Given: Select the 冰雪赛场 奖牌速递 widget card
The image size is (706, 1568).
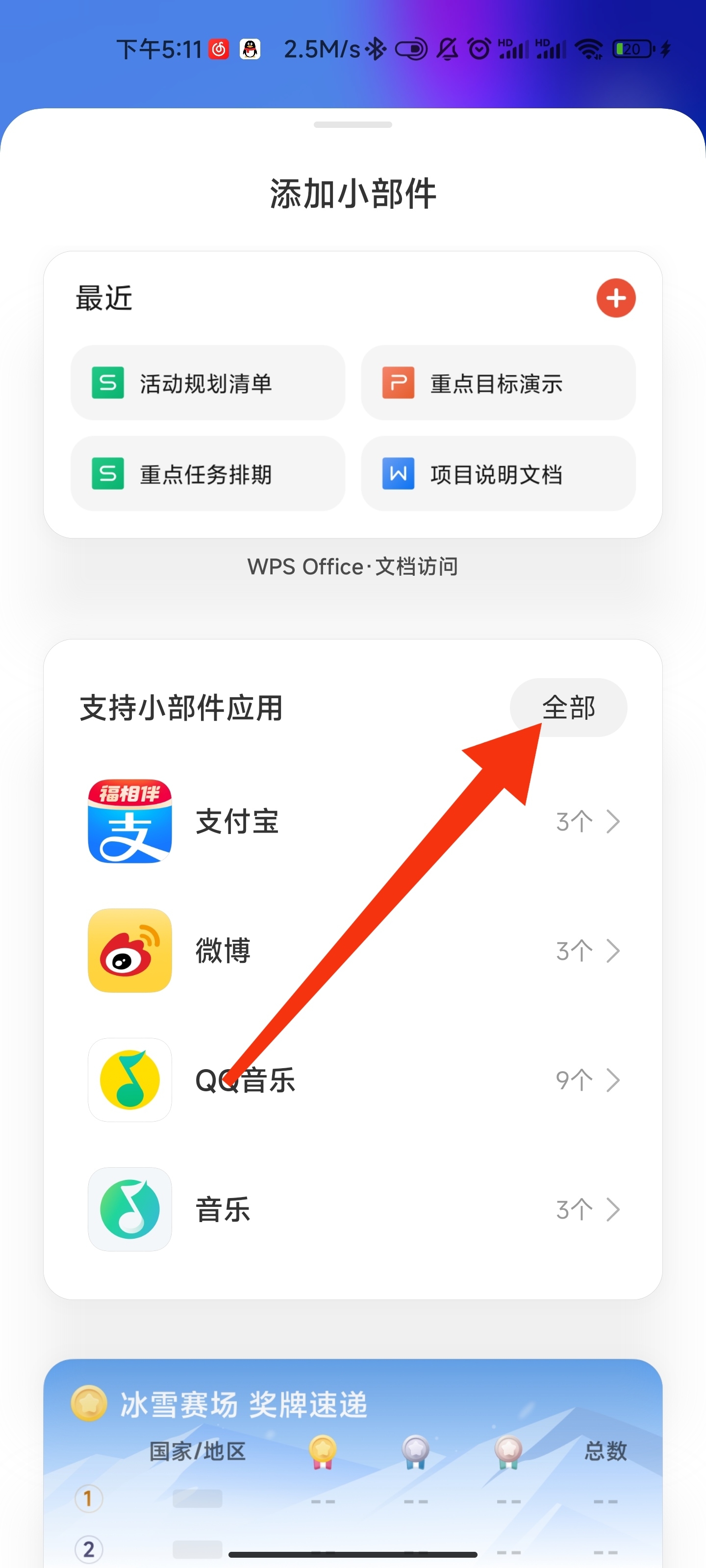Looking at the screenshot, I should tap(353, 1461).
